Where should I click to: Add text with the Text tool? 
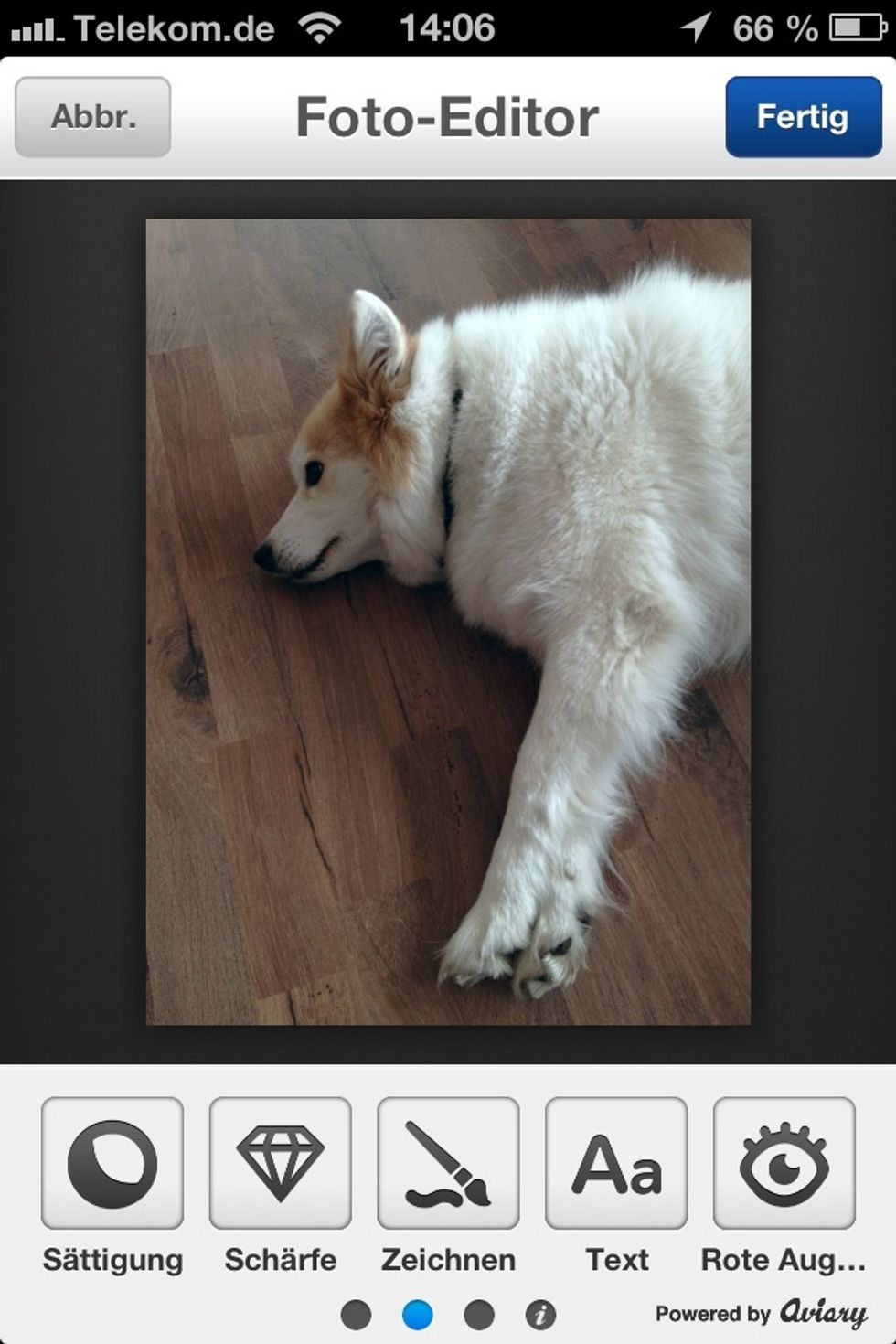(616, 1163)
